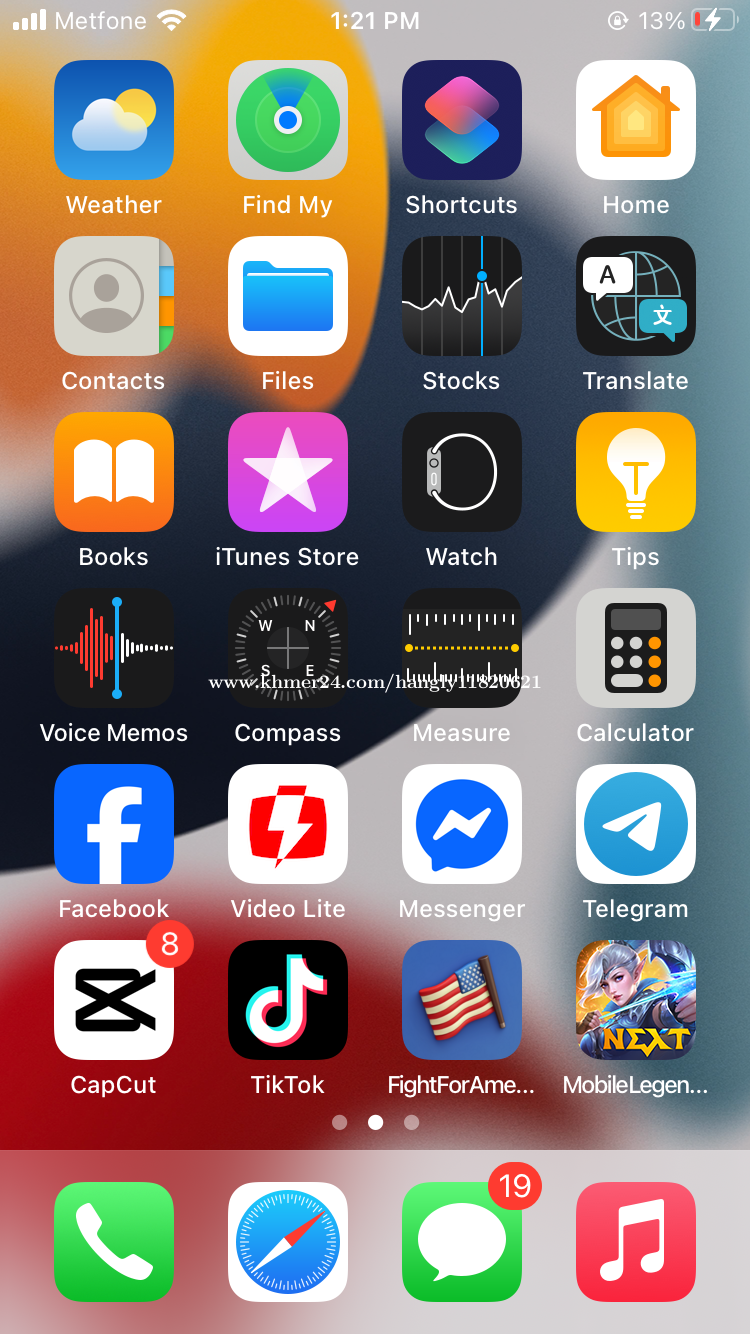750x1334 pixels.
Task: Launch the Calculator app
Action: point(636,648)
